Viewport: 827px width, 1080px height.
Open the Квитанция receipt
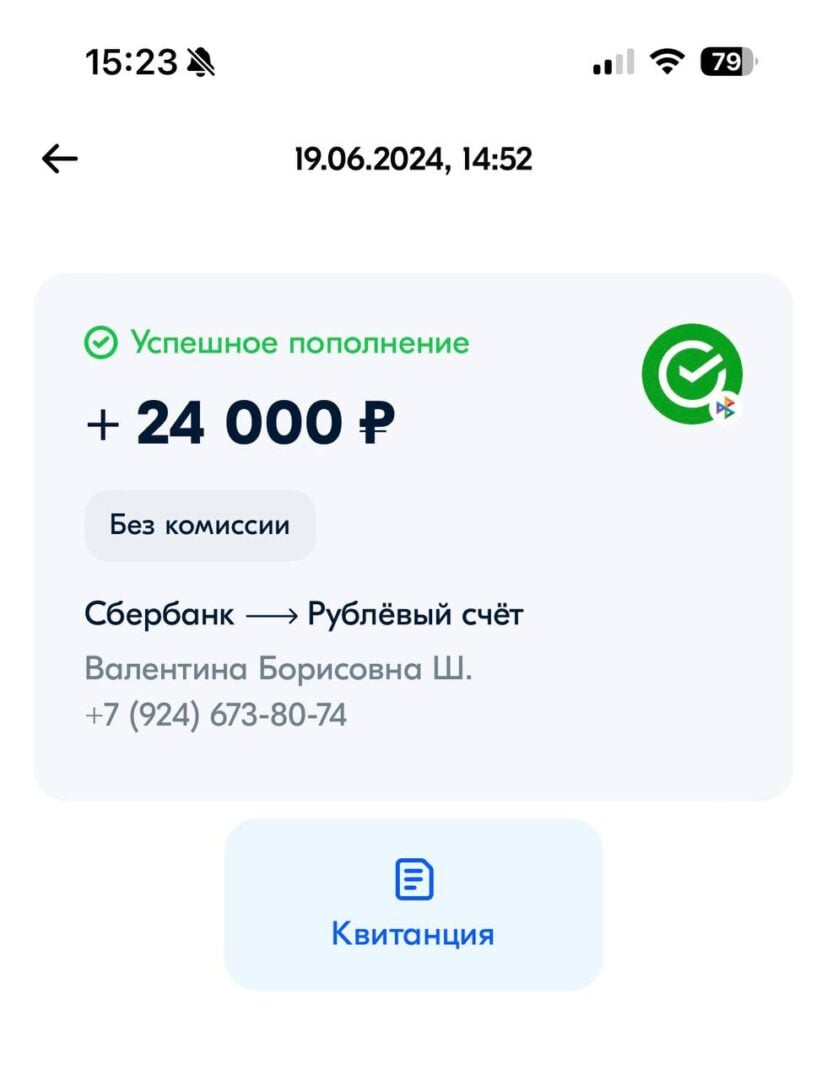413,904
